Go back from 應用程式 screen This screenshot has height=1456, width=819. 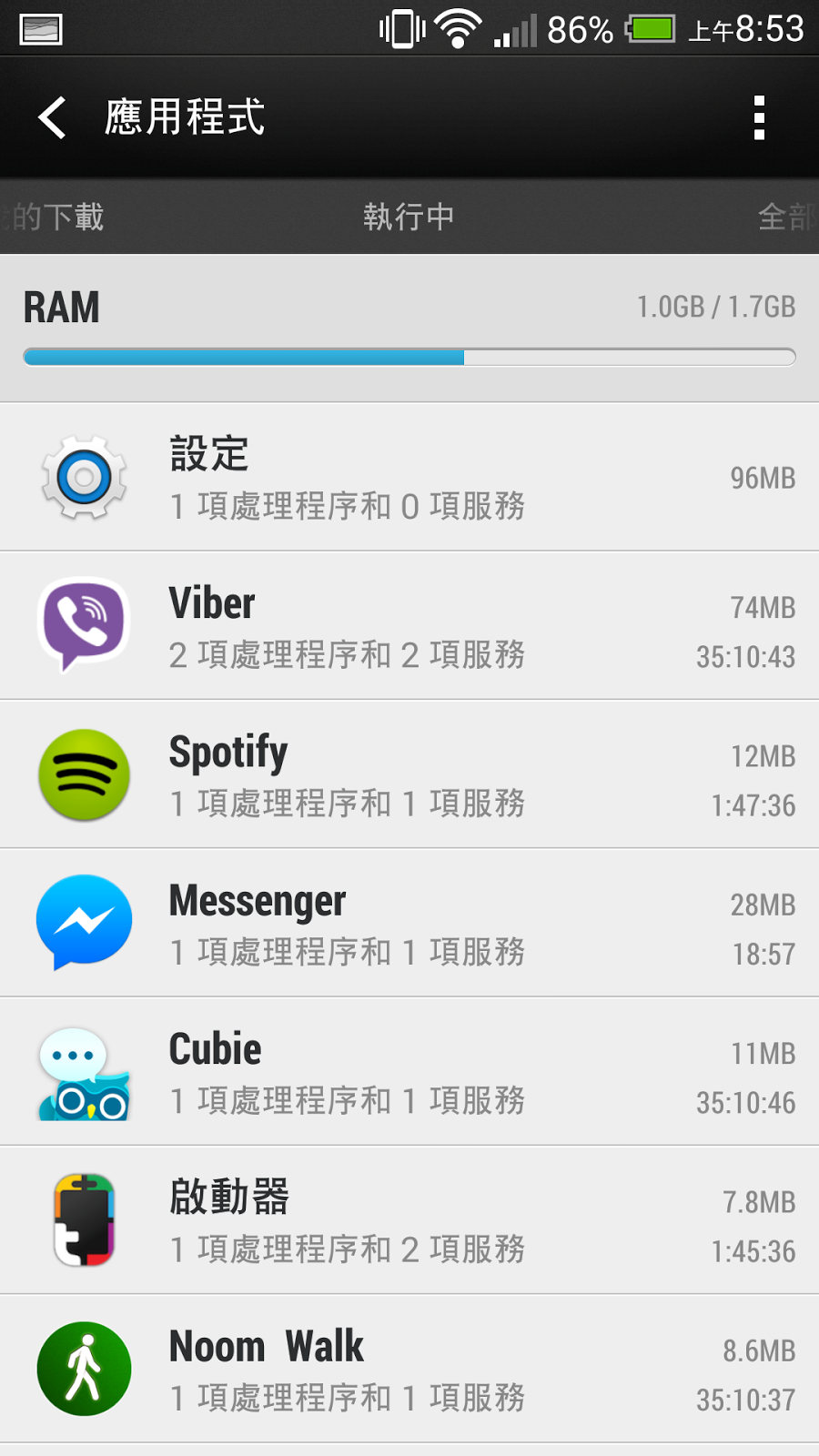coord(53,117)
